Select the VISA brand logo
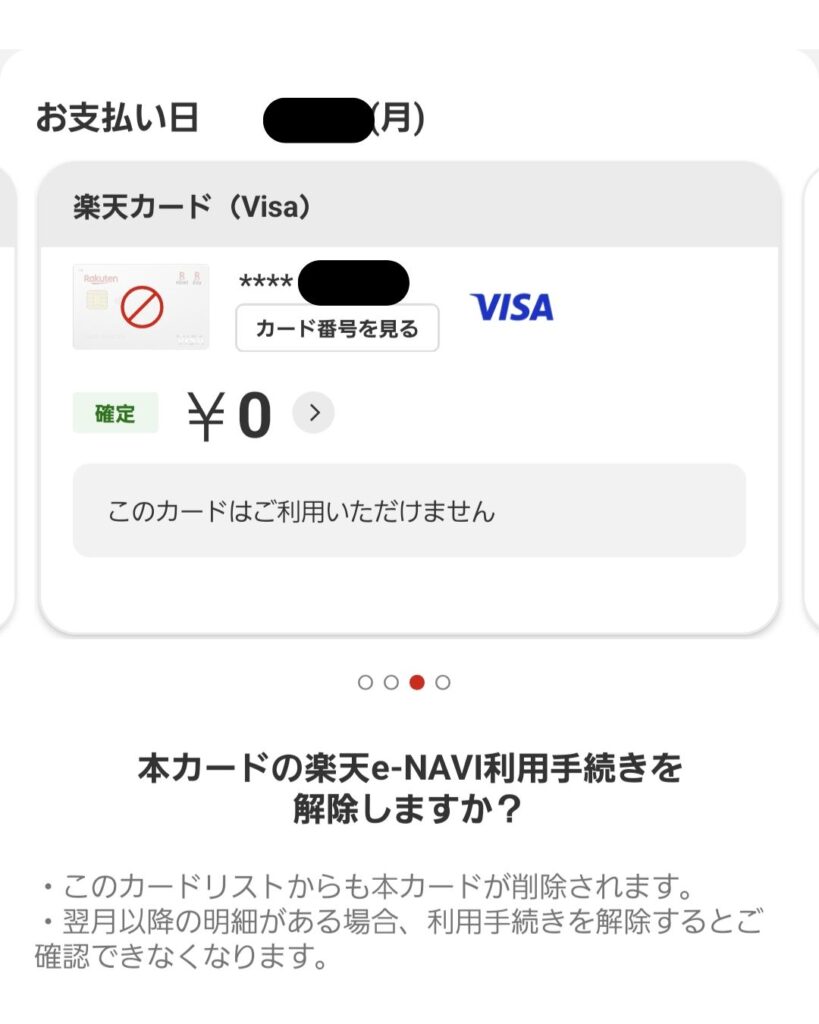 point(513,308)
